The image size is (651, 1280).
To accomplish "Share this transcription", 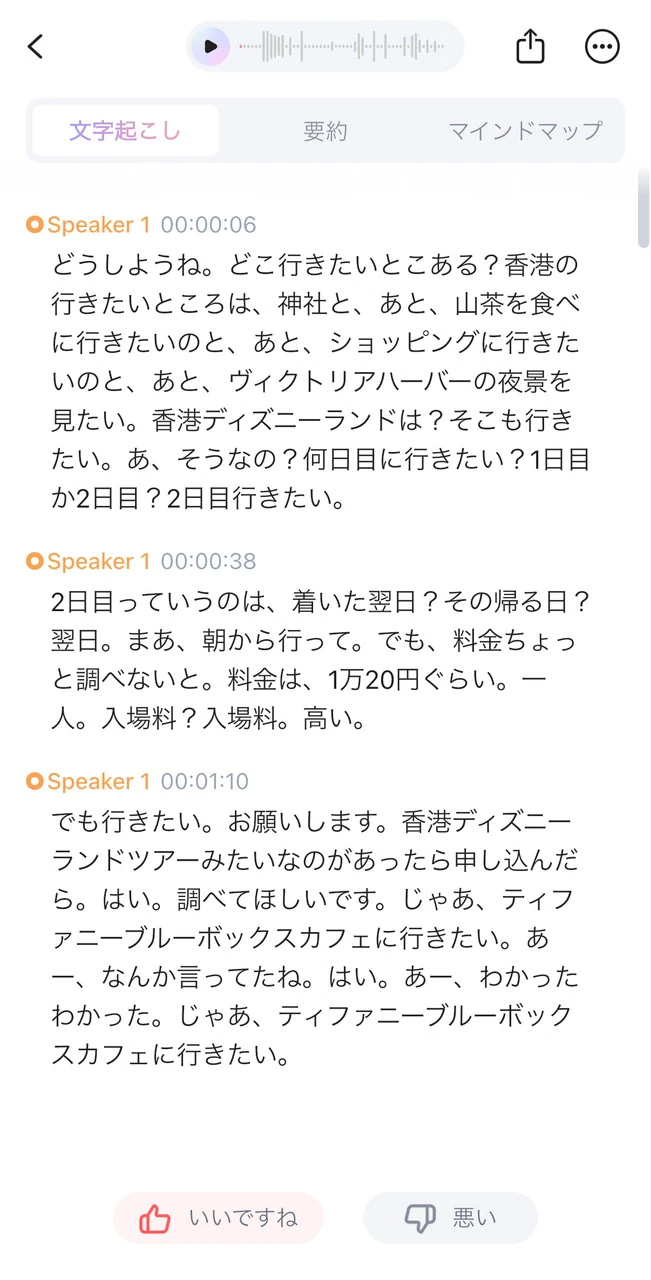I will [x=530, y=46].
